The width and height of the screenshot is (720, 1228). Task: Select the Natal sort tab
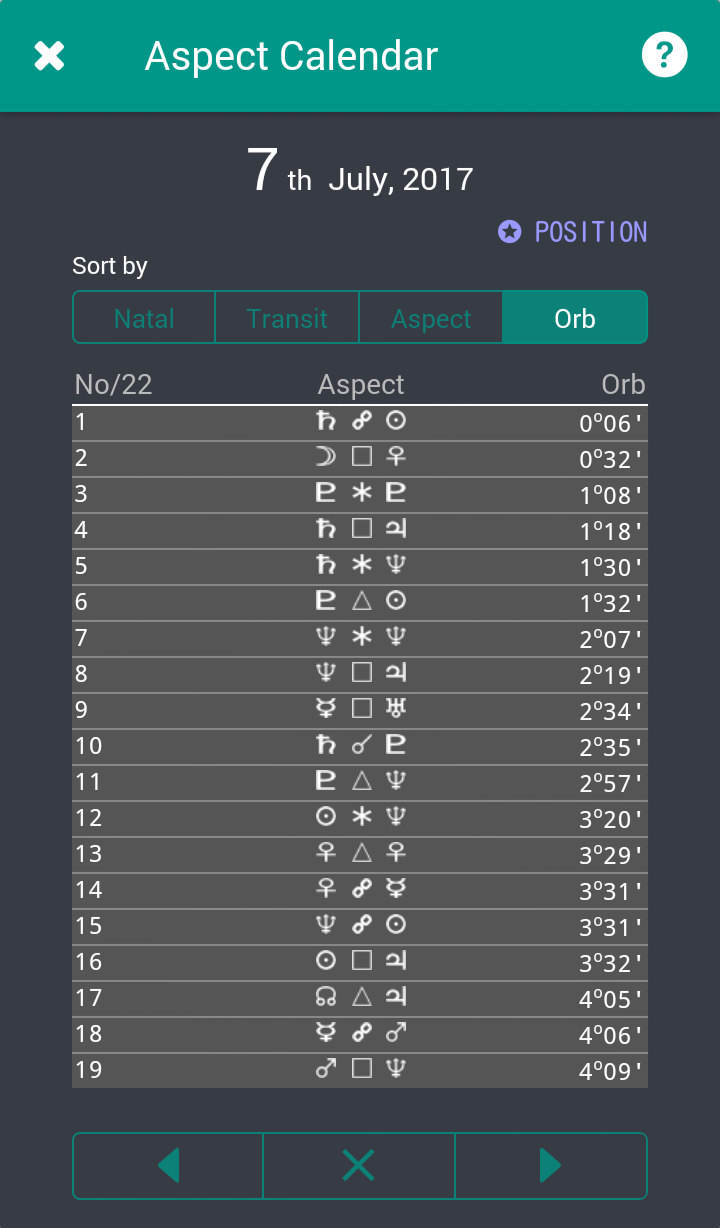point(143,317)
